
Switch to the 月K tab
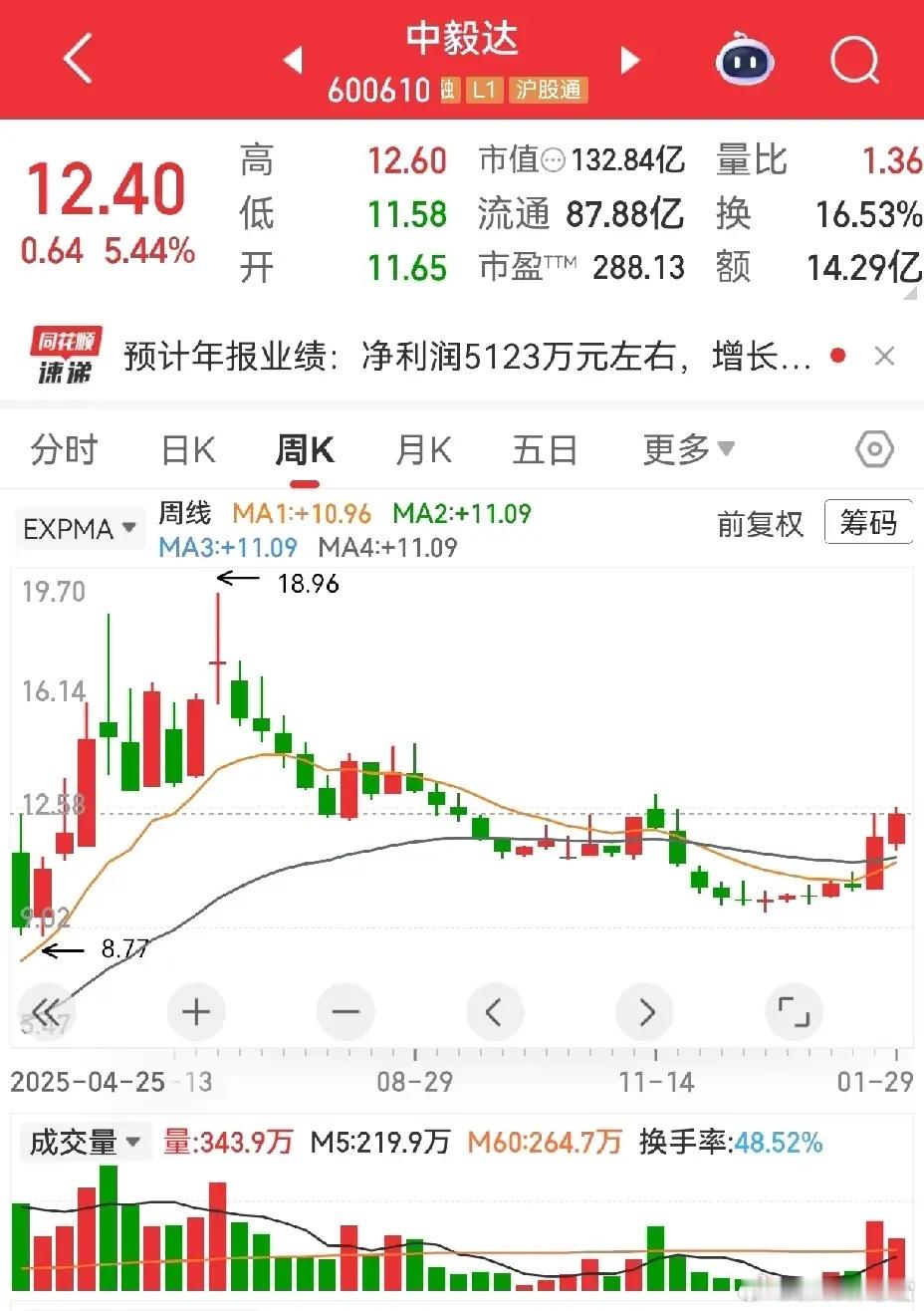pos(423,450)
